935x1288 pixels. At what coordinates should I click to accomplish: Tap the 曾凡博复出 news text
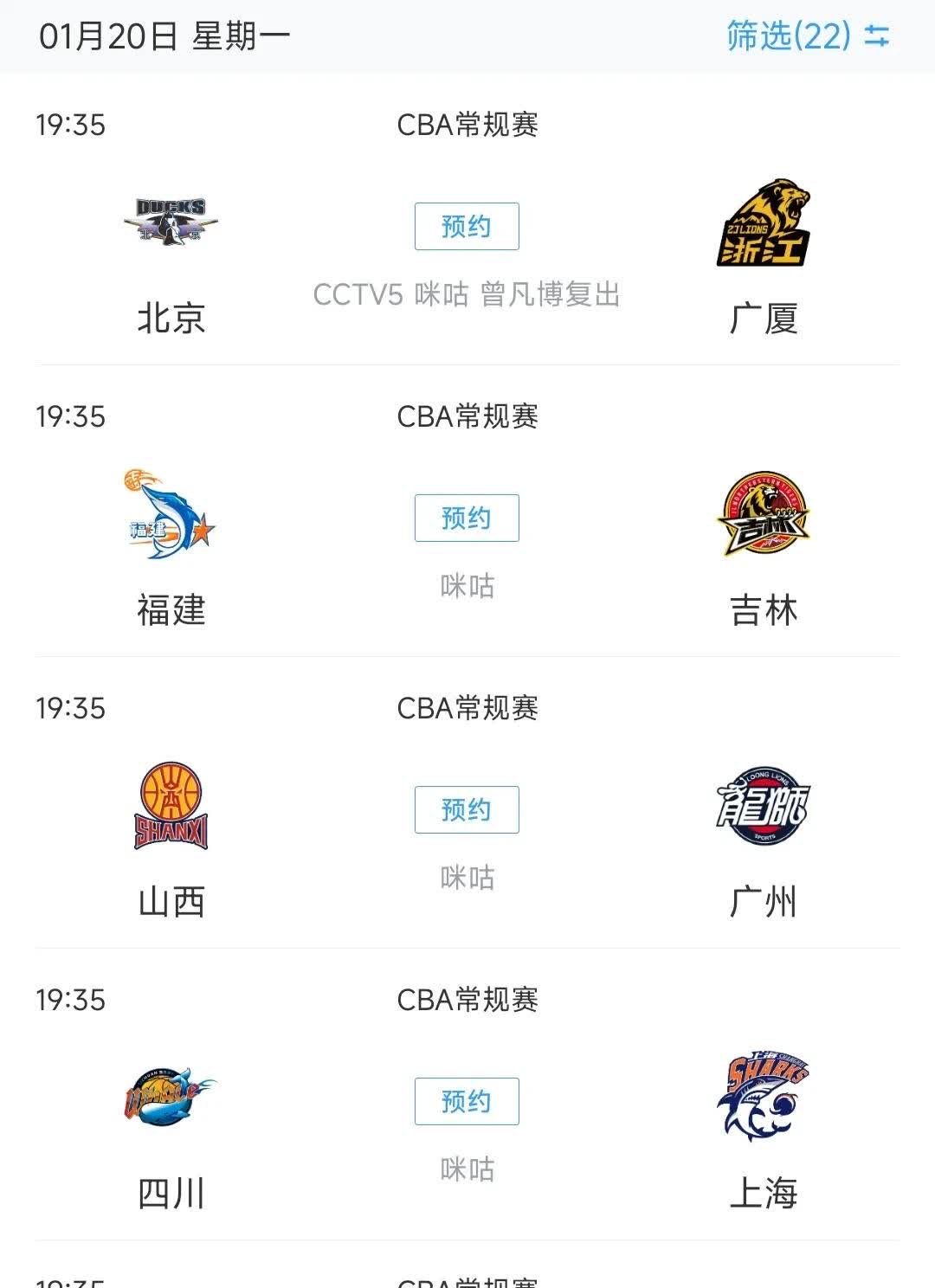click(x=551, y=297)
